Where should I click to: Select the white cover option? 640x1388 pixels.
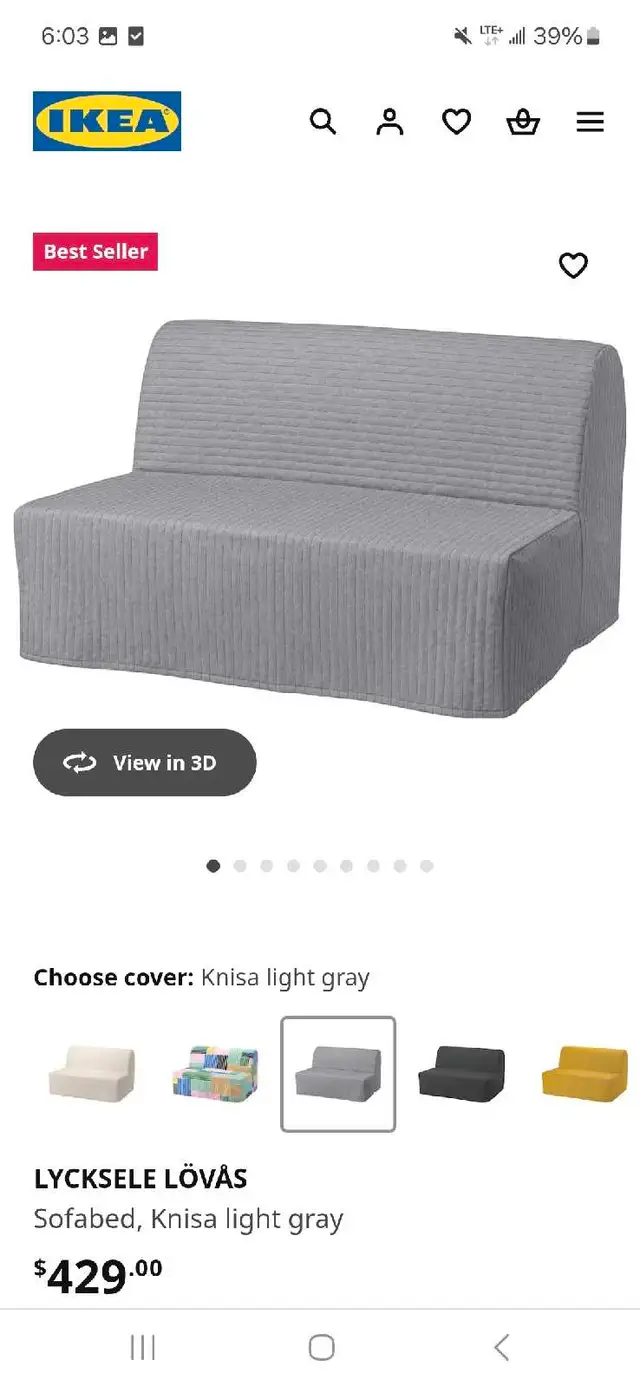tap(92, 1074)
